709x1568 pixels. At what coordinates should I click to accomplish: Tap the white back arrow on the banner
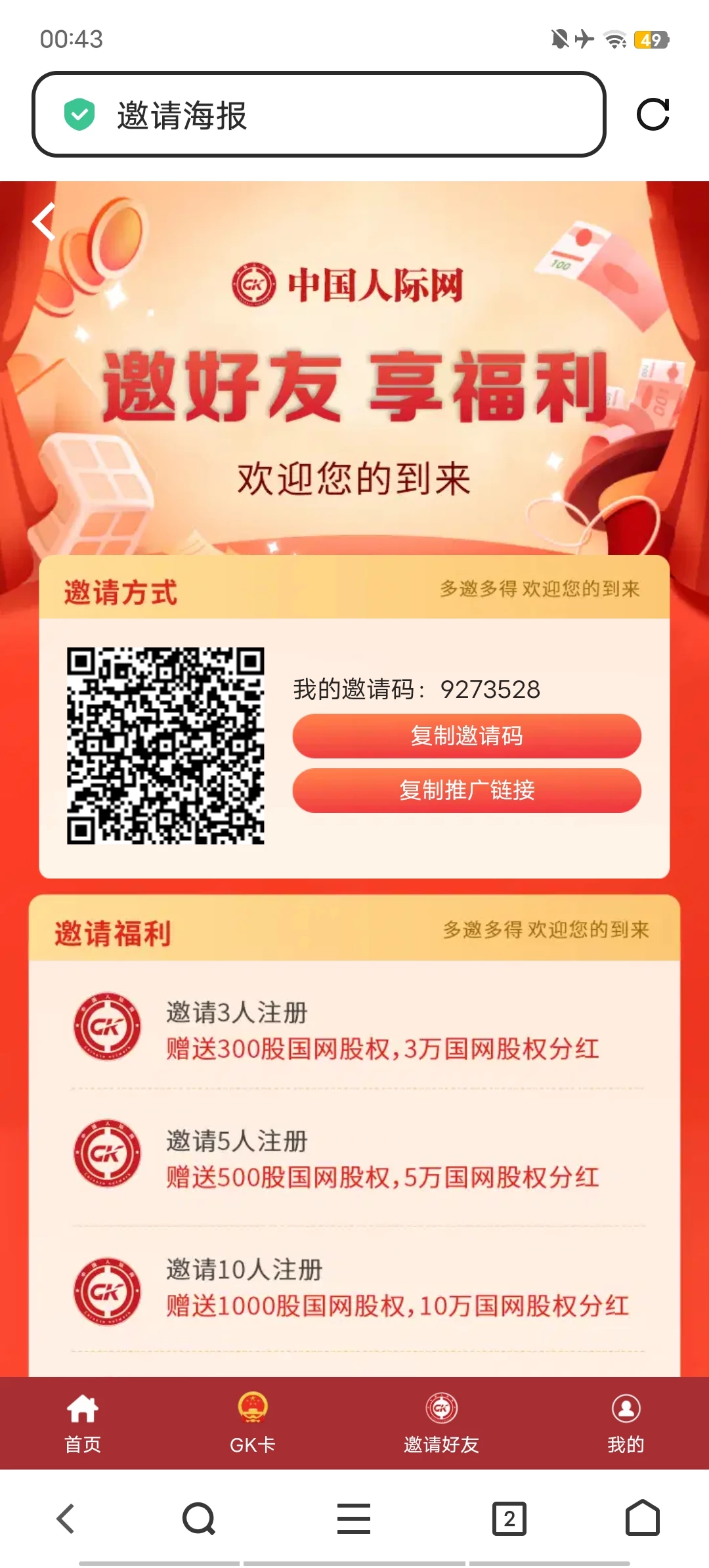[44, 222]
